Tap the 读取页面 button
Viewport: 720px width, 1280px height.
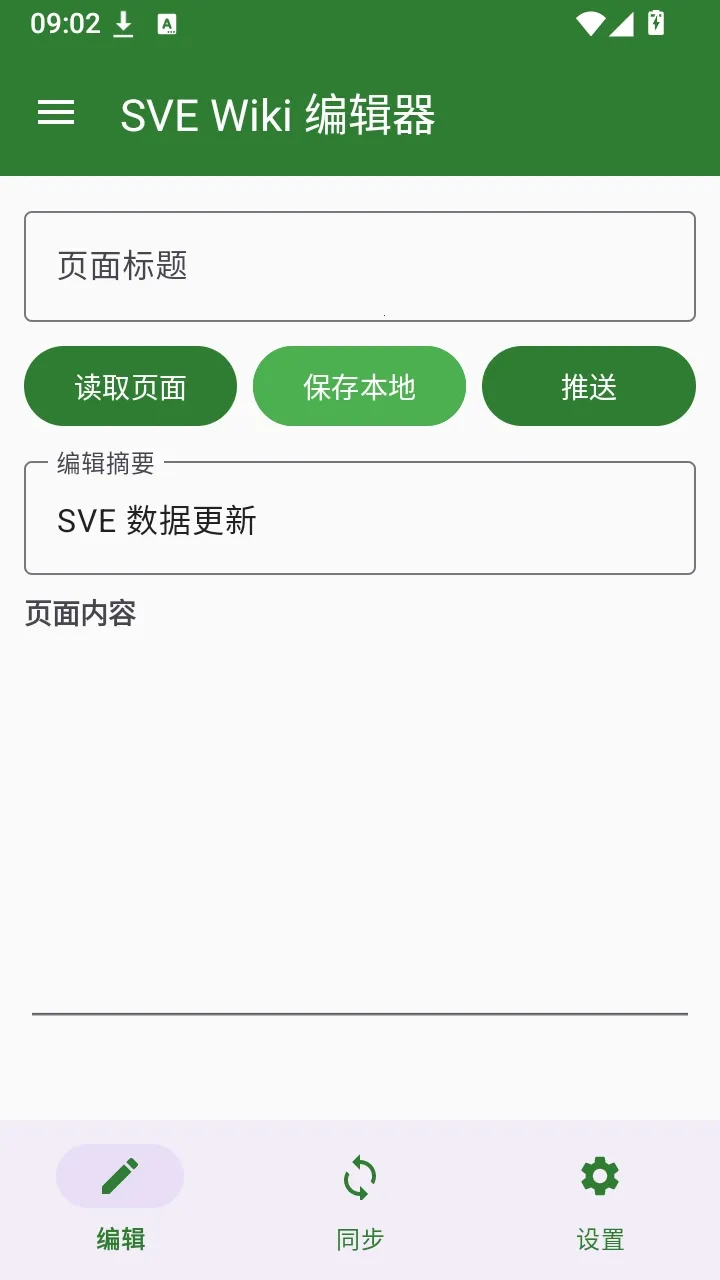(130, 386)
